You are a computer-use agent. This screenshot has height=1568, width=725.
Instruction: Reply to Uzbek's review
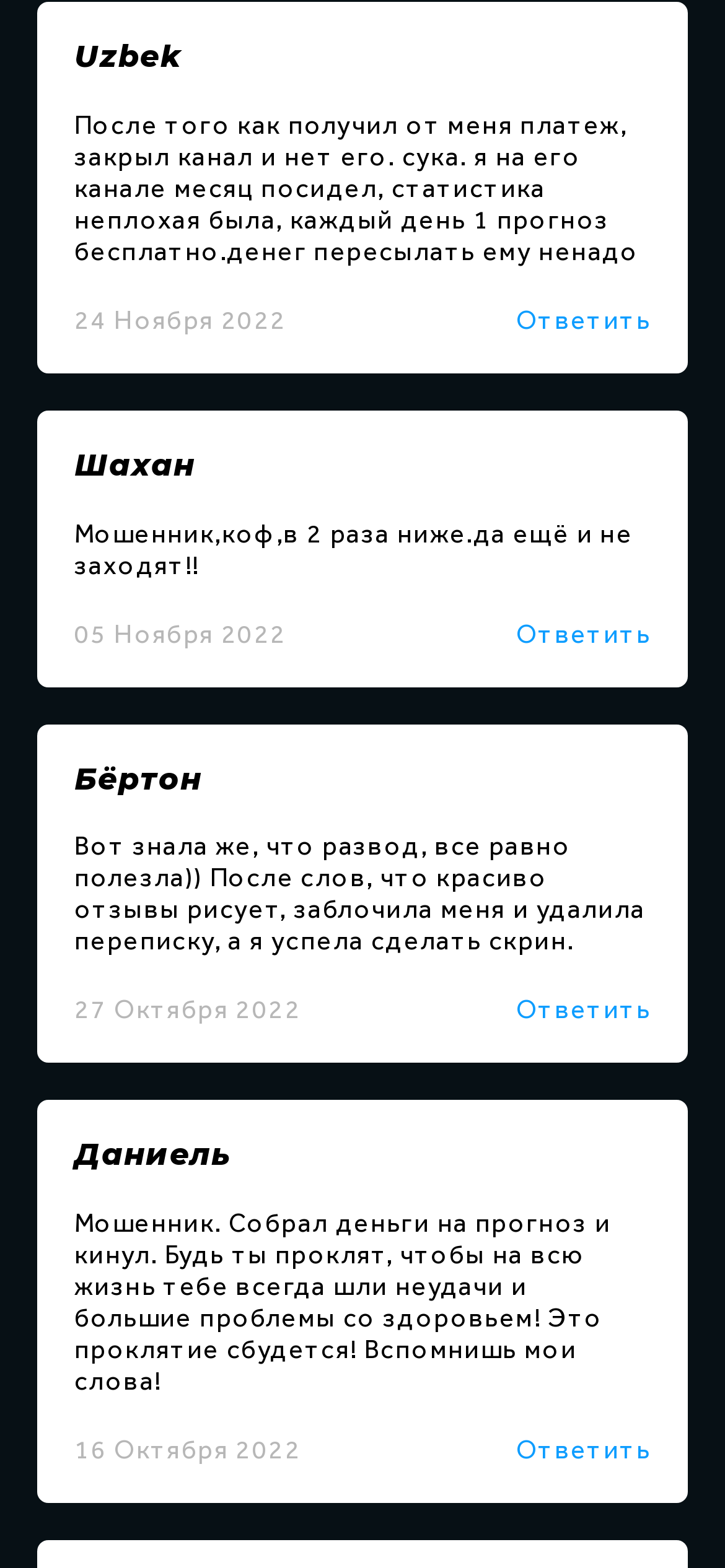582,321
